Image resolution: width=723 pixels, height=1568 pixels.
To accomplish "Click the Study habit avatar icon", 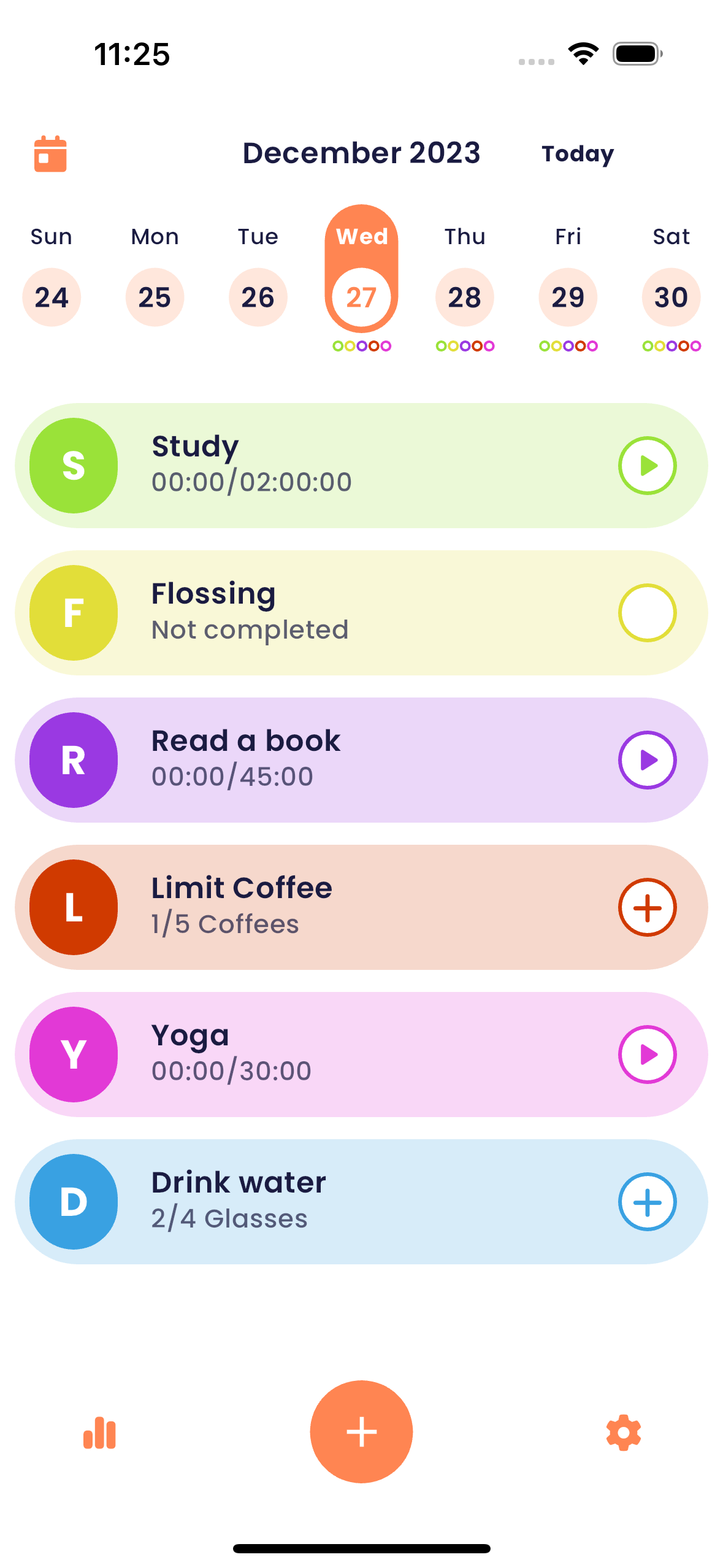I will (73, 466).
